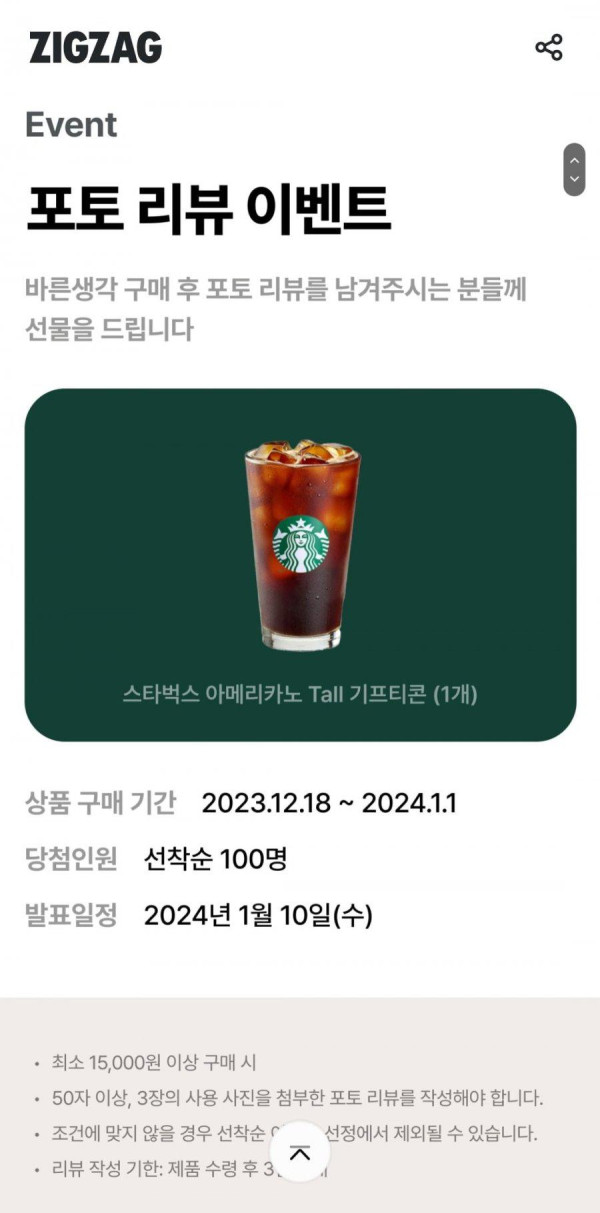Tap the fast scroll handle
This screenshot has height=1213, width=600.
coord(574,169)
